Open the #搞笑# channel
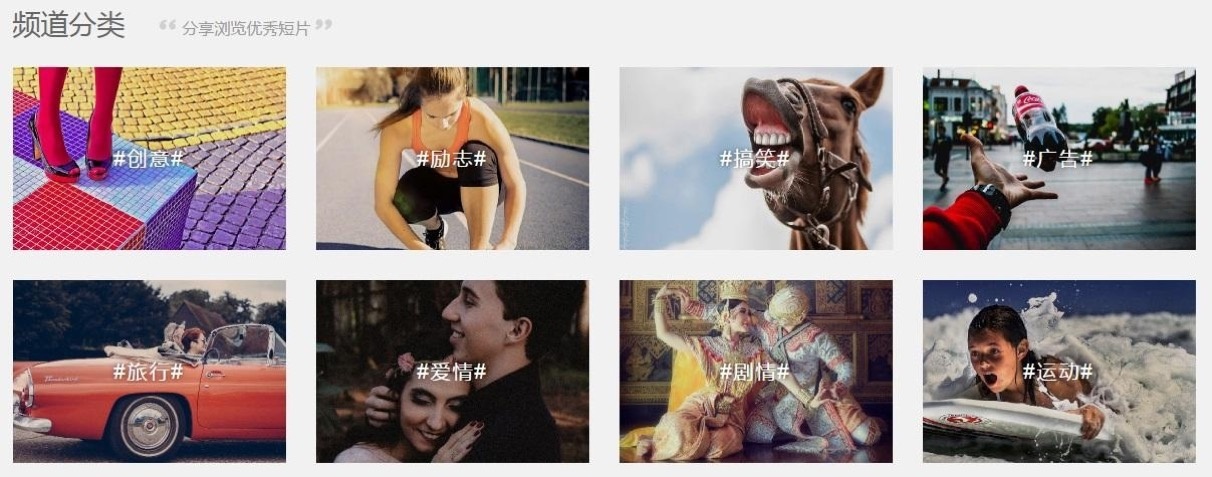The height and width of the screenshot is (477, 1212). click(755, 158)
